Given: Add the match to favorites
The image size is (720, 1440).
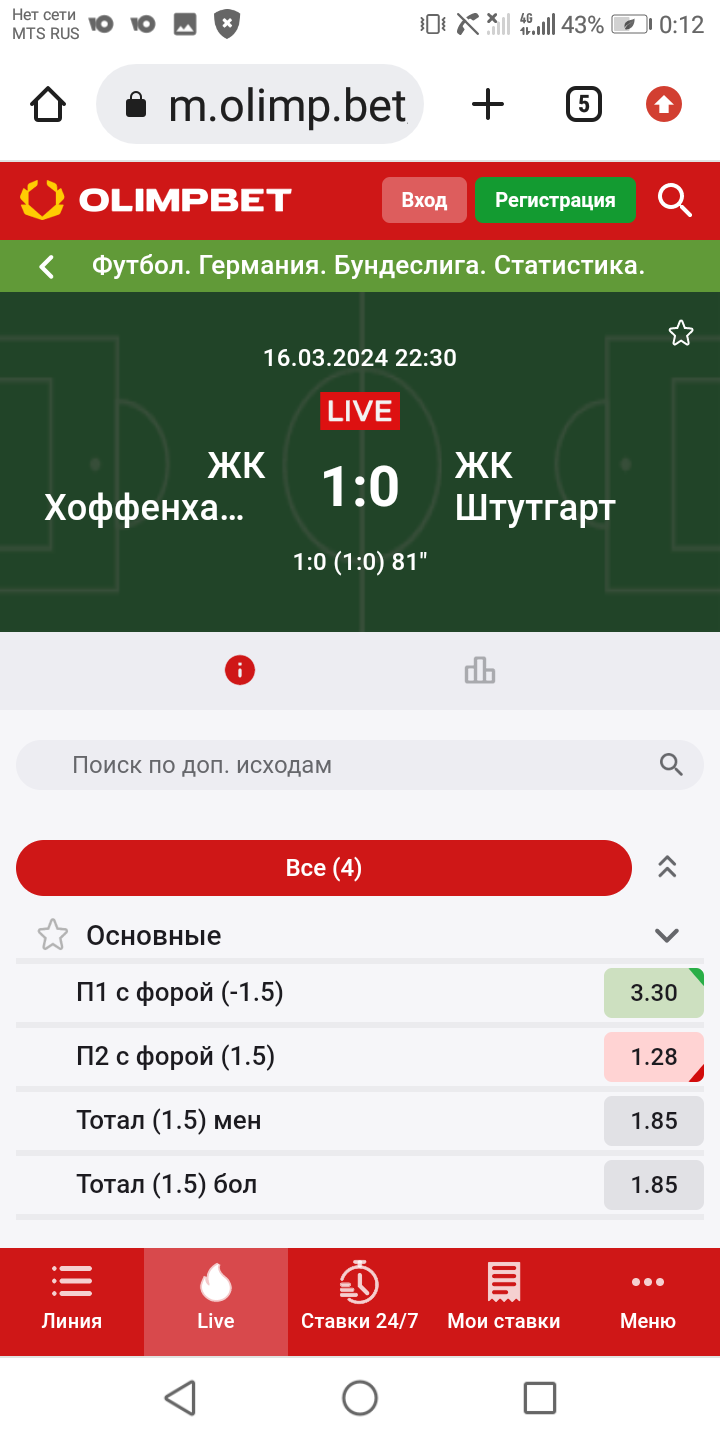Looking at the screenshot, I should coord(681,333).
